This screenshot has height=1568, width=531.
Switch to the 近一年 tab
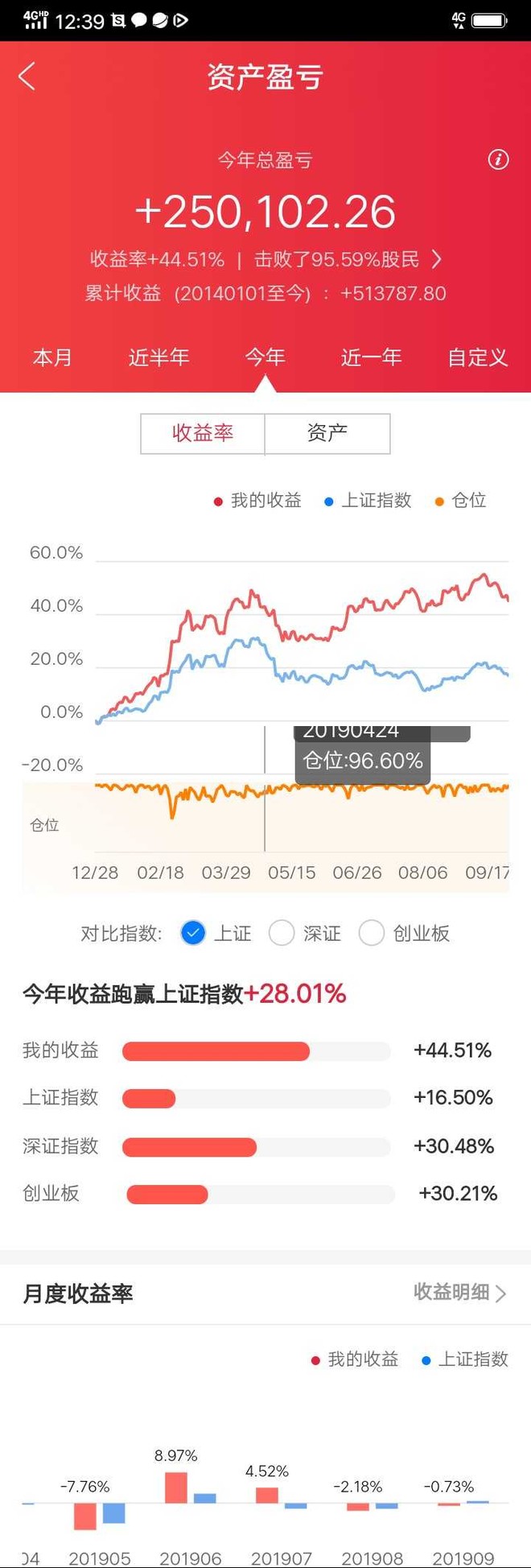tap(371, 357)
